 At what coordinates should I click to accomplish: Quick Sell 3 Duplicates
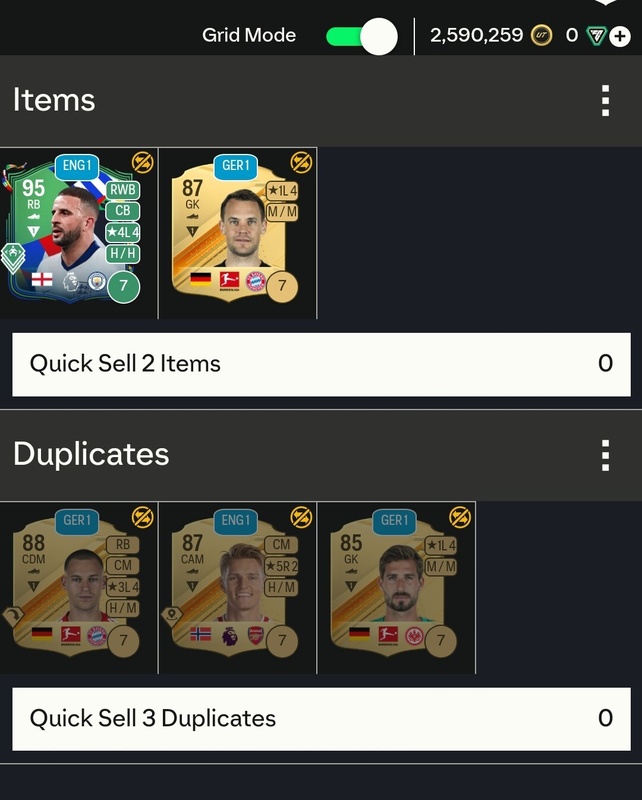click(x=321, y=718)
